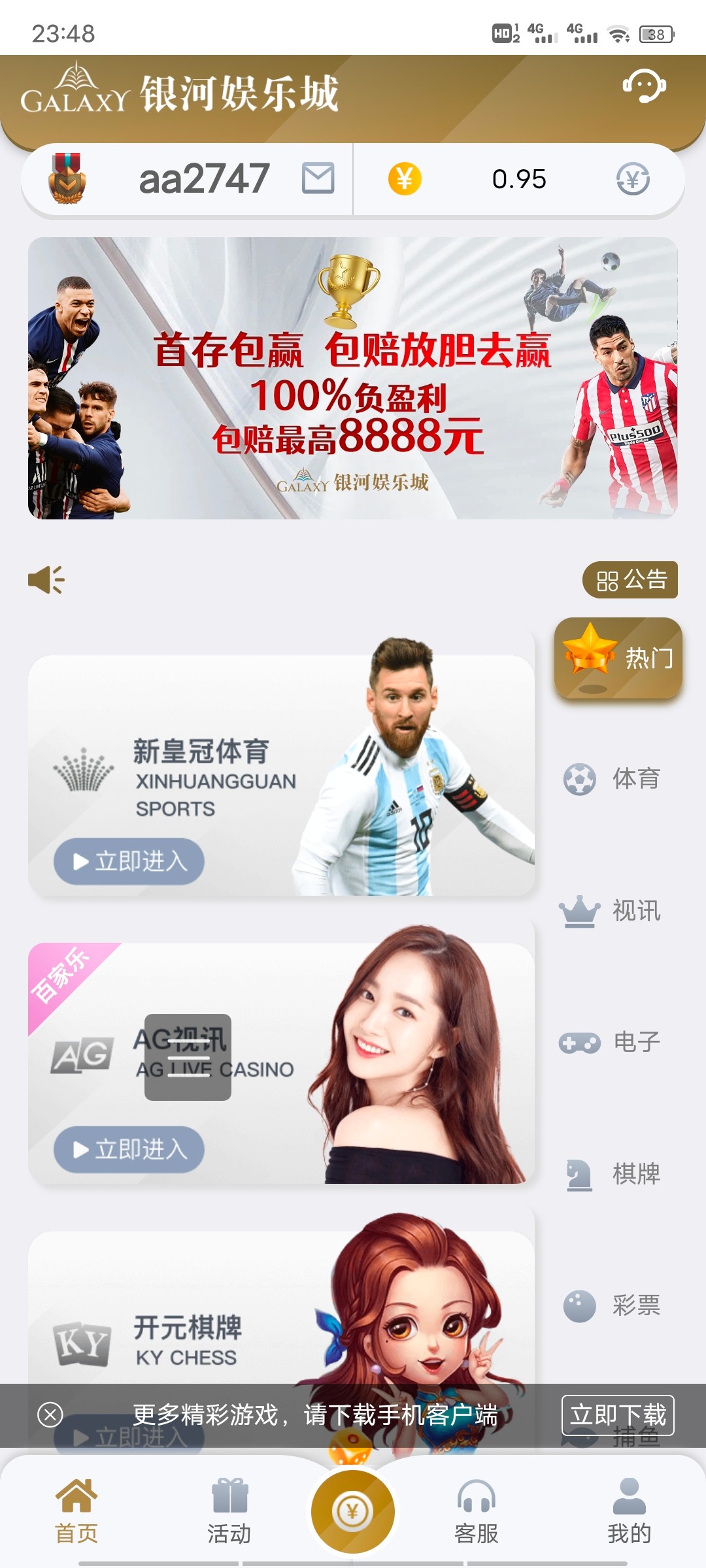Enter AG视讯 with 立即进入 button

pyautogui.click(x=129, y=1149)
